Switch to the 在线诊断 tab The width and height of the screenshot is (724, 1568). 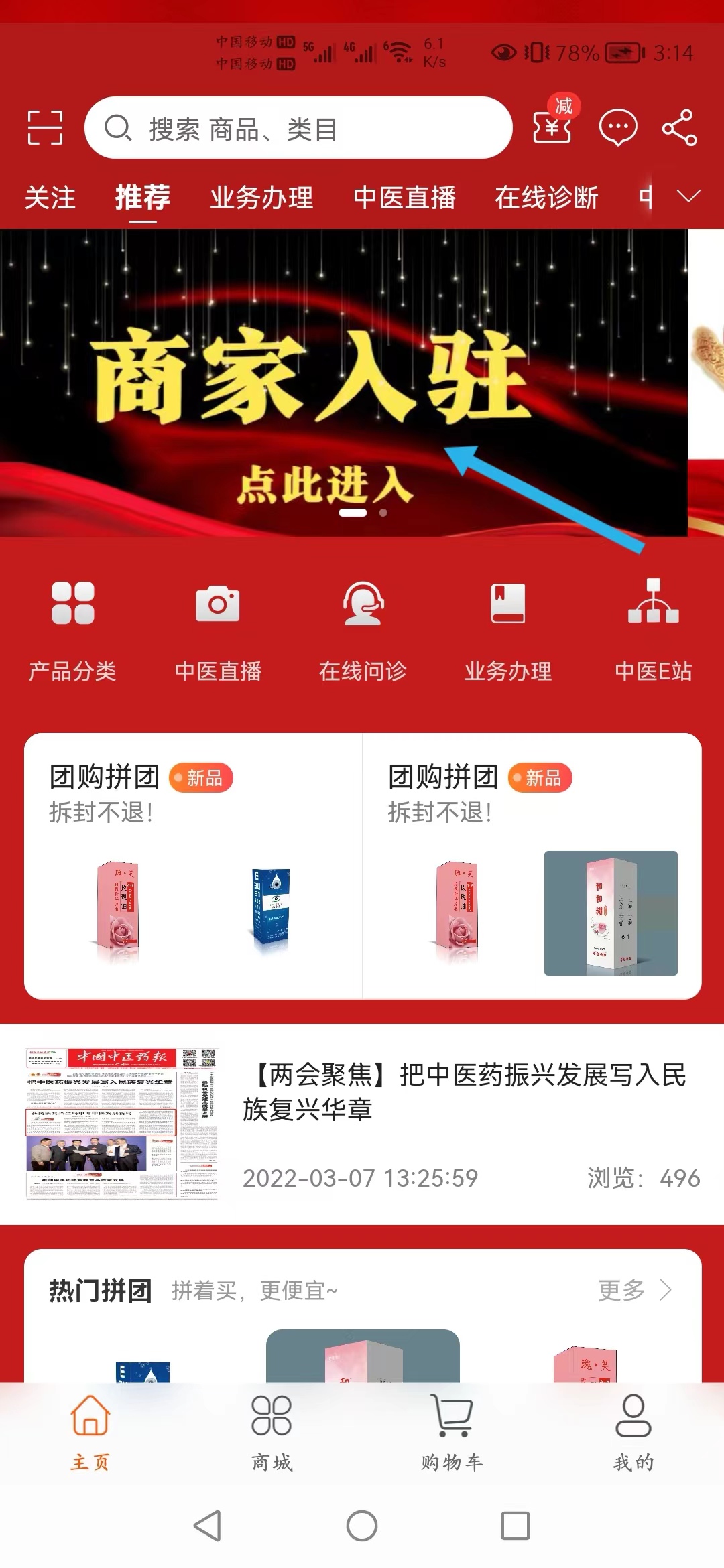click(x=546, y=198)
